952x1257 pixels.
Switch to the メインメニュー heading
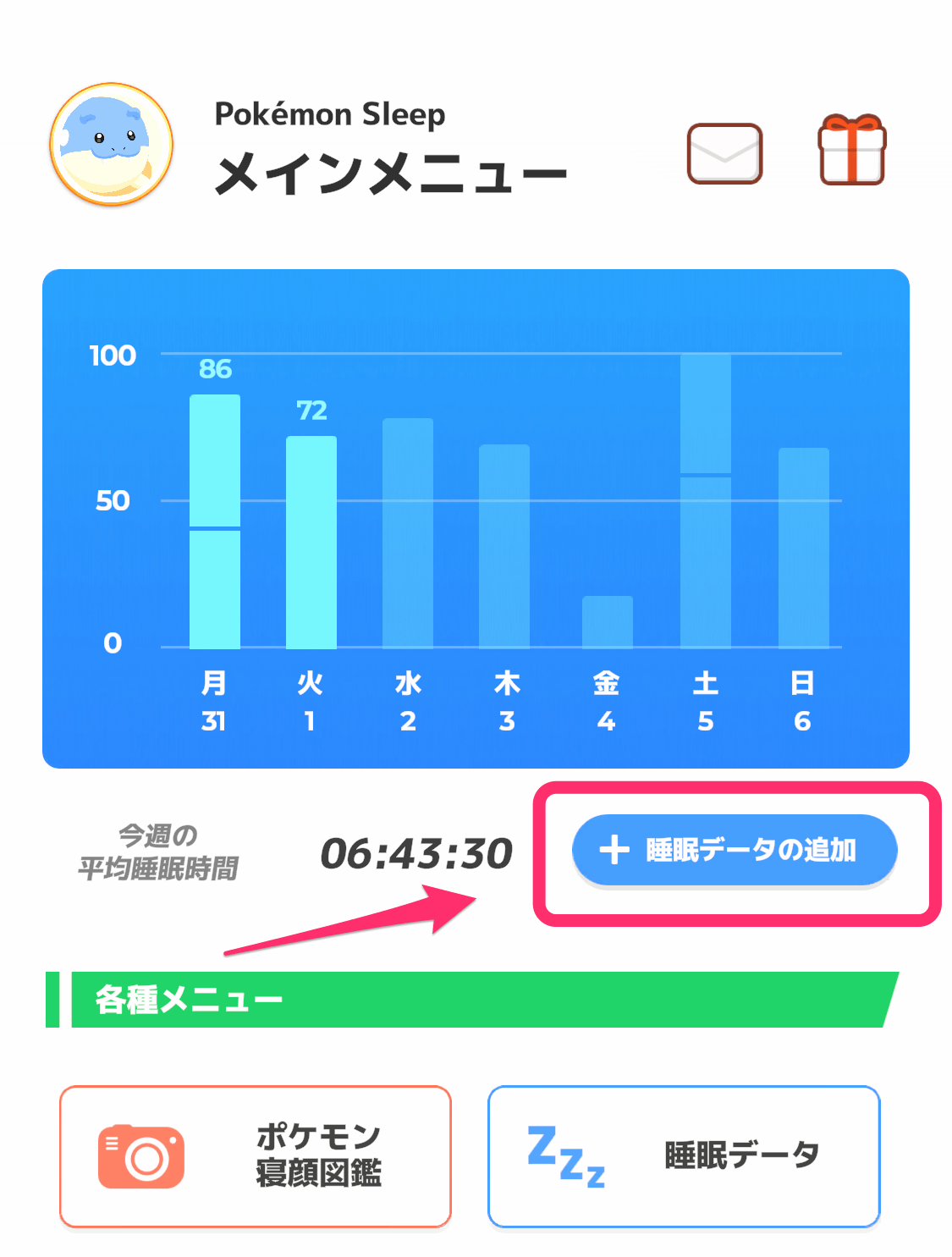393,172
